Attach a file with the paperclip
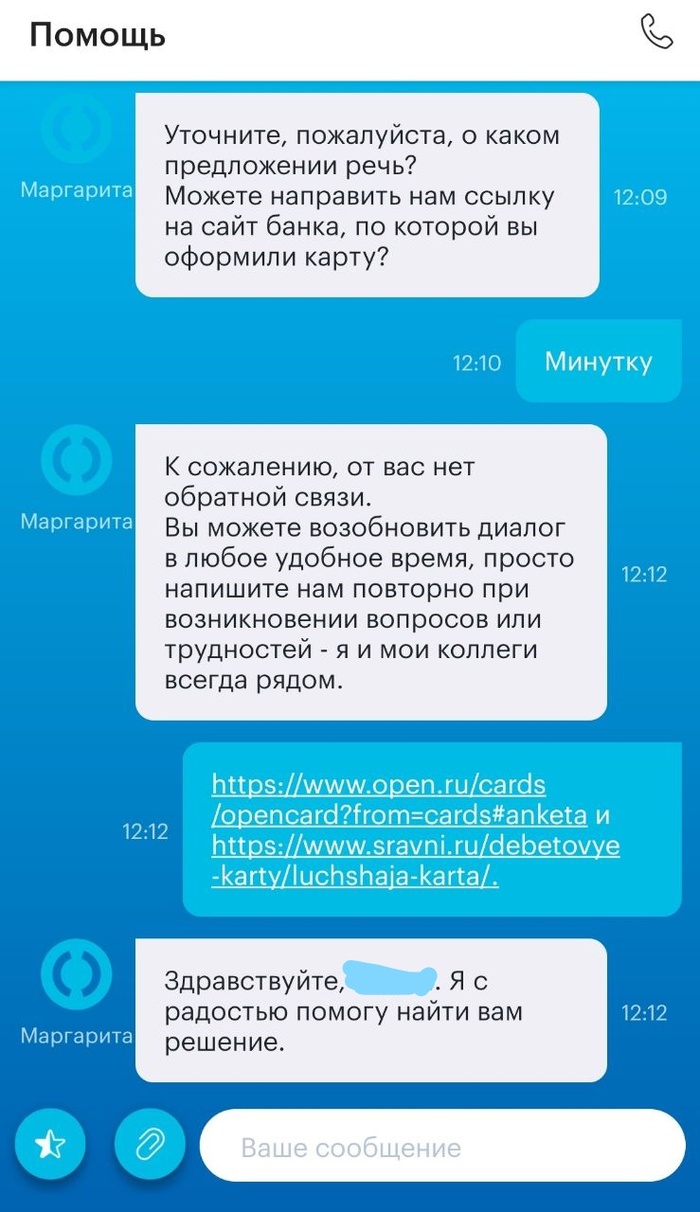Image resolution: width=700 pixels, height=1212 pixels. 150,1146
